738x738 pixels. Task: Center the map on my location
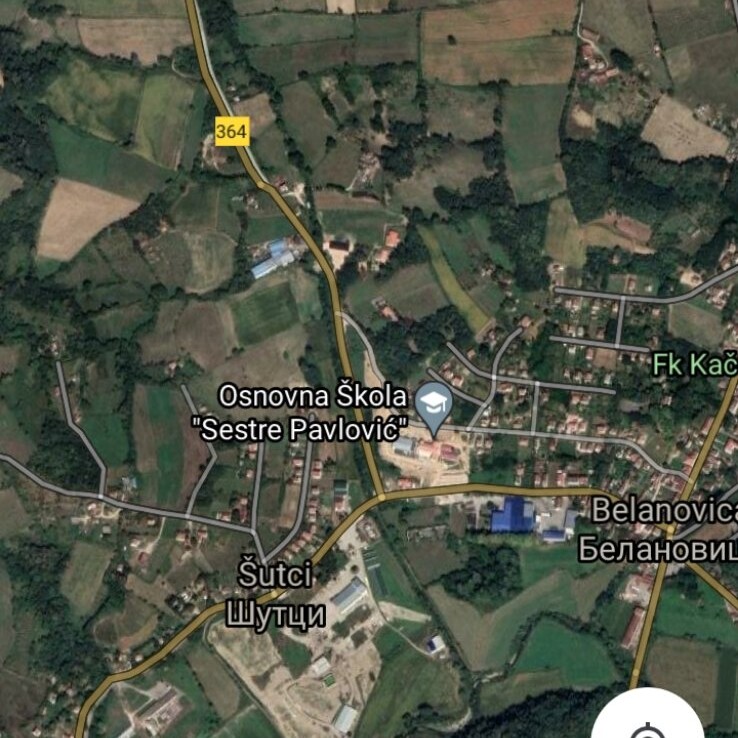pos(647,724)
